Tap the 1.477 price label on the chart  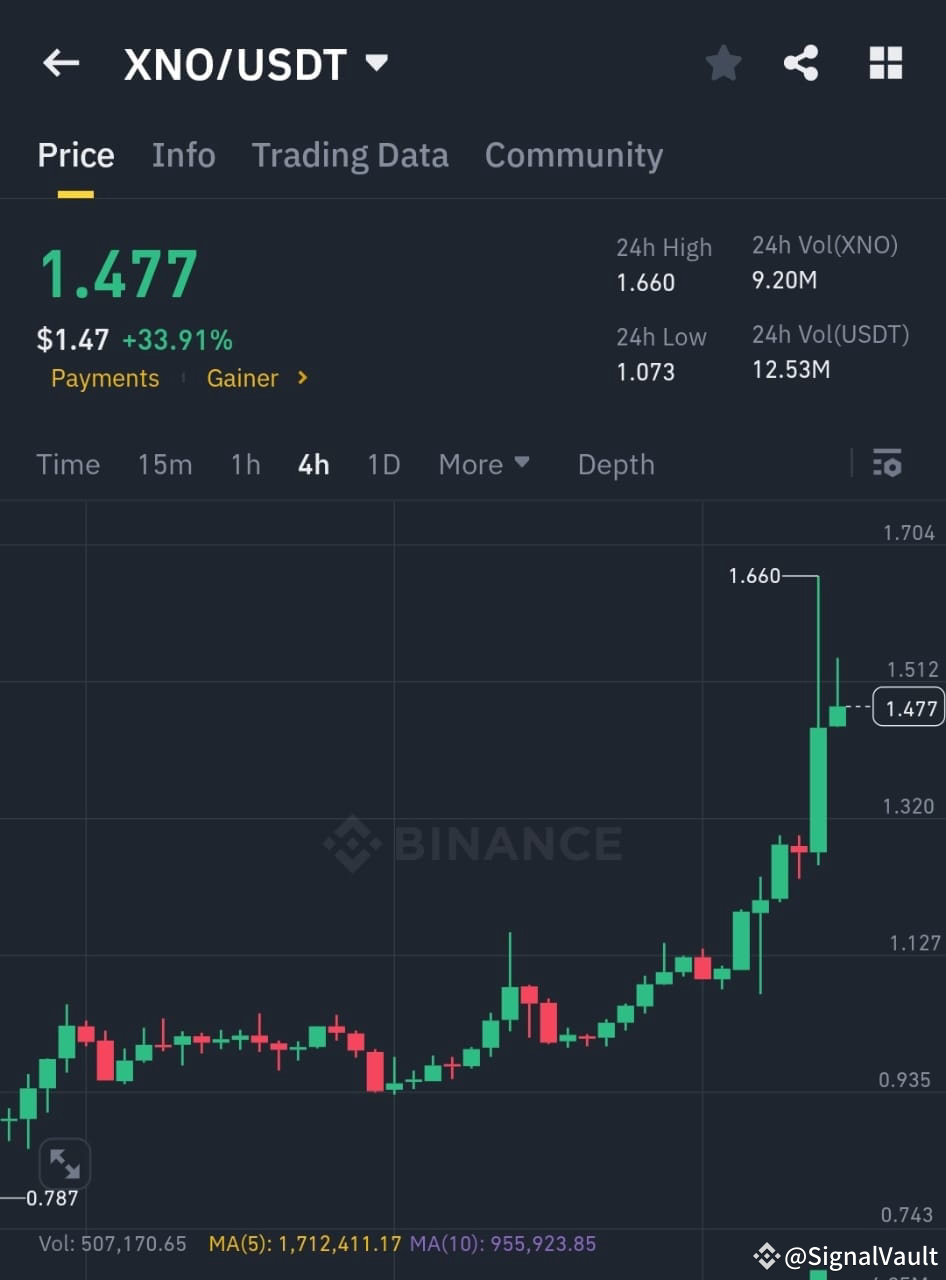point(908,707)
